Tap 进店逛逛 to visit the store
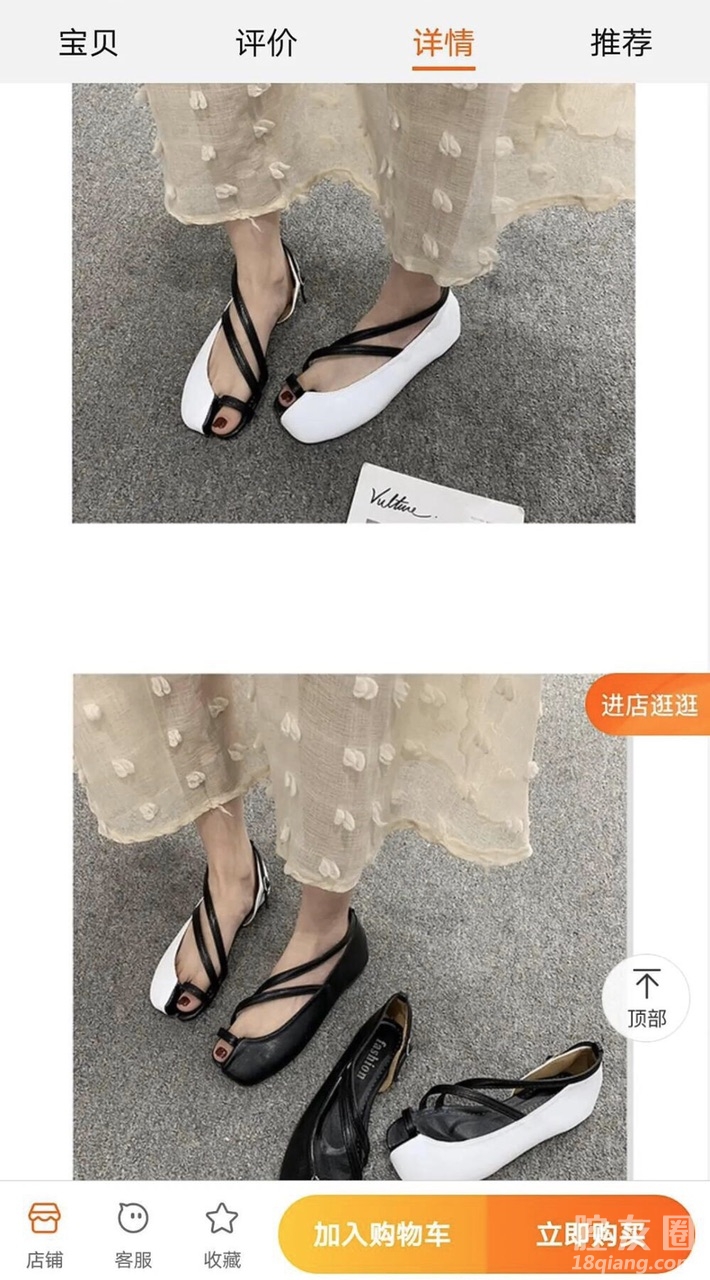The image size is (710, 1280). click(649, 705)
